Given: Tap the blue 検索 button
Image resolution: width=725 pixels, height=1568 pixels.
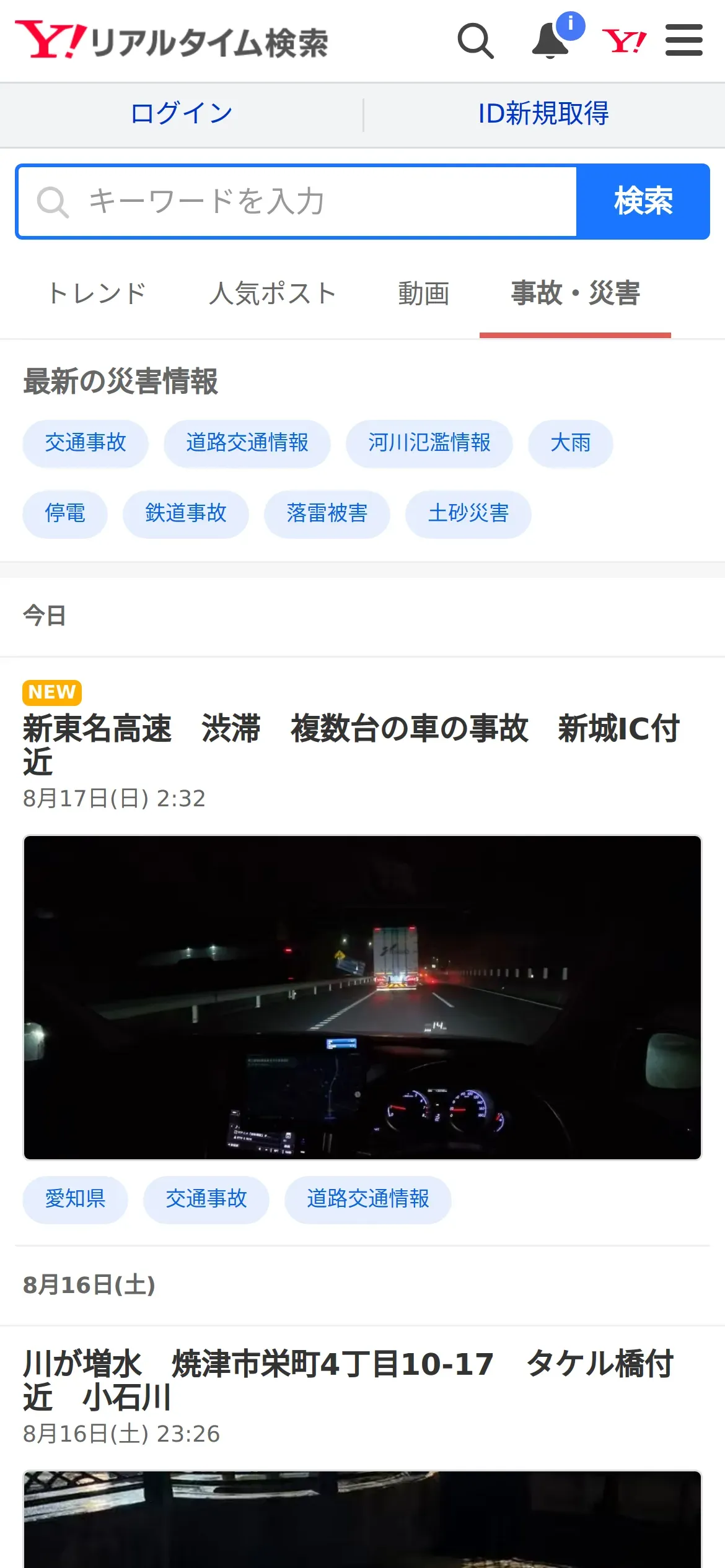Looking at the screenshot, I should pos(643,201).
